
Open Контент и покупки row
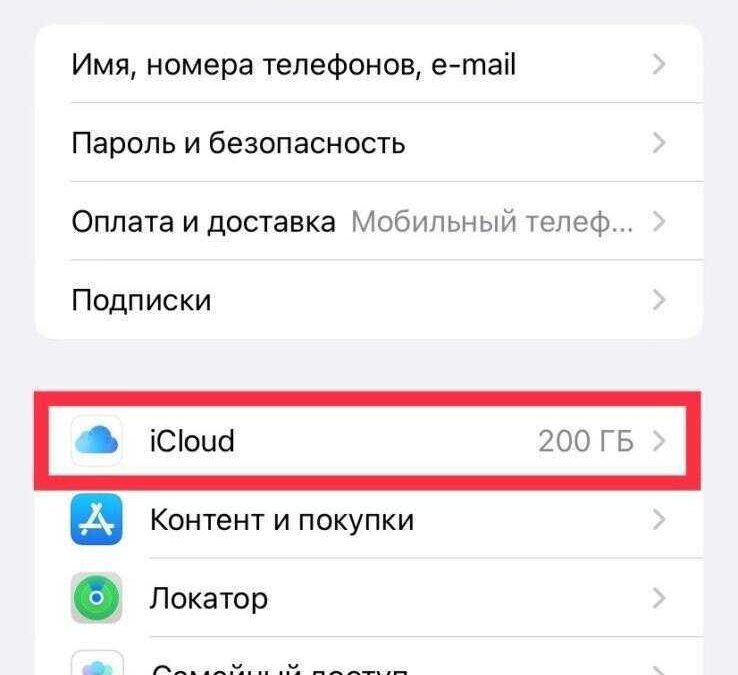[x=368, y=520]
